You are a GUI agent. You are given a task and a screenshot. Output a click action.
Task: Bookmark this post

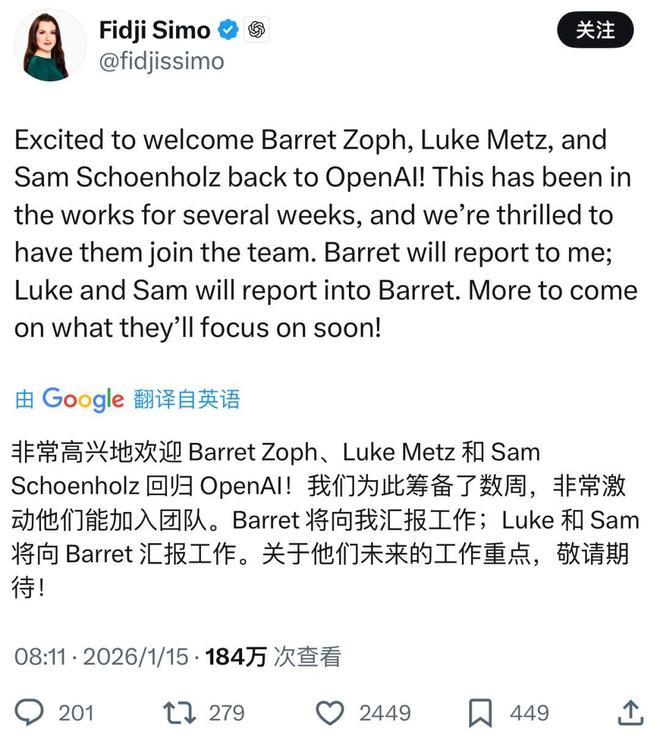(x=480, y=712)
